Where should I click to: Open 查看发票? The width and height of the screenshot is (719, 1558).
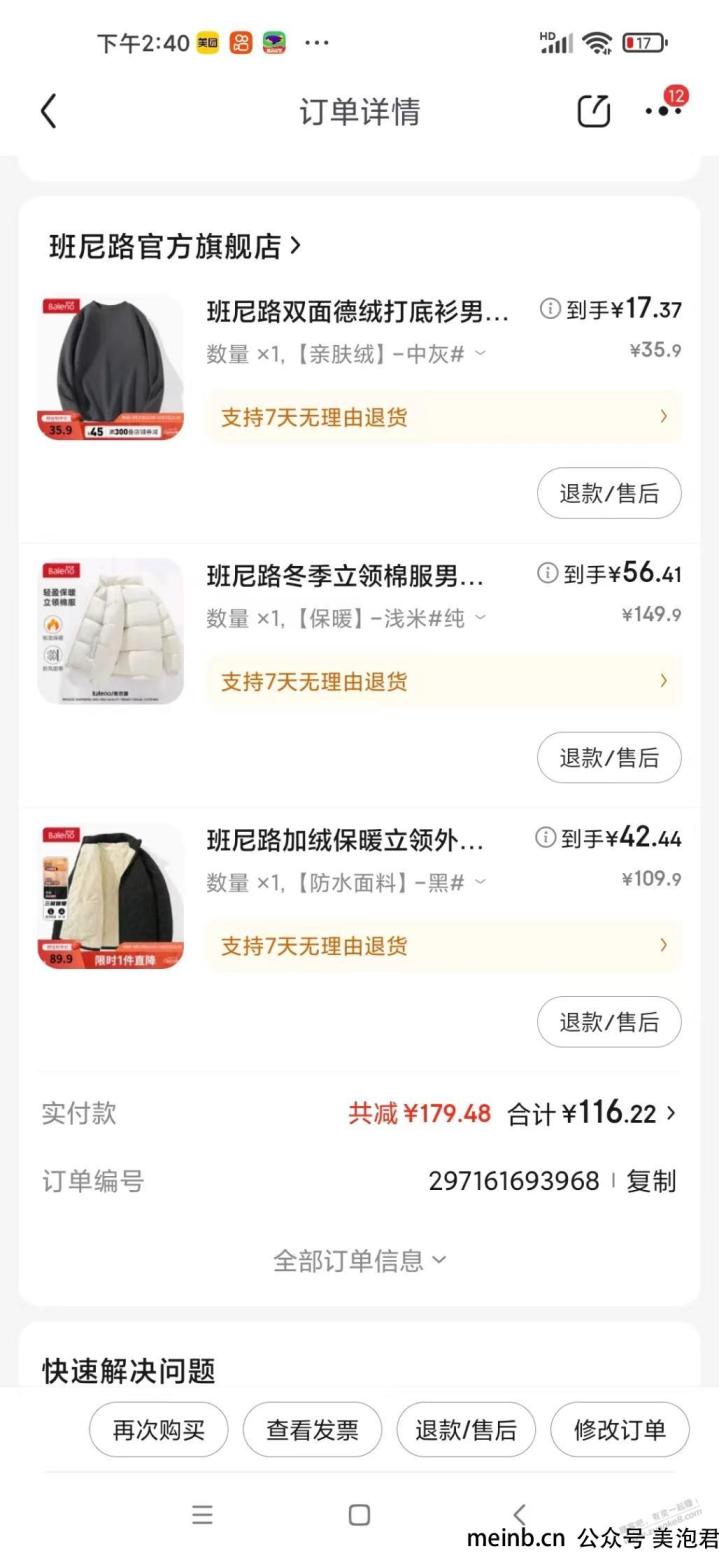pyautogui.click(x=312, y=1430)
